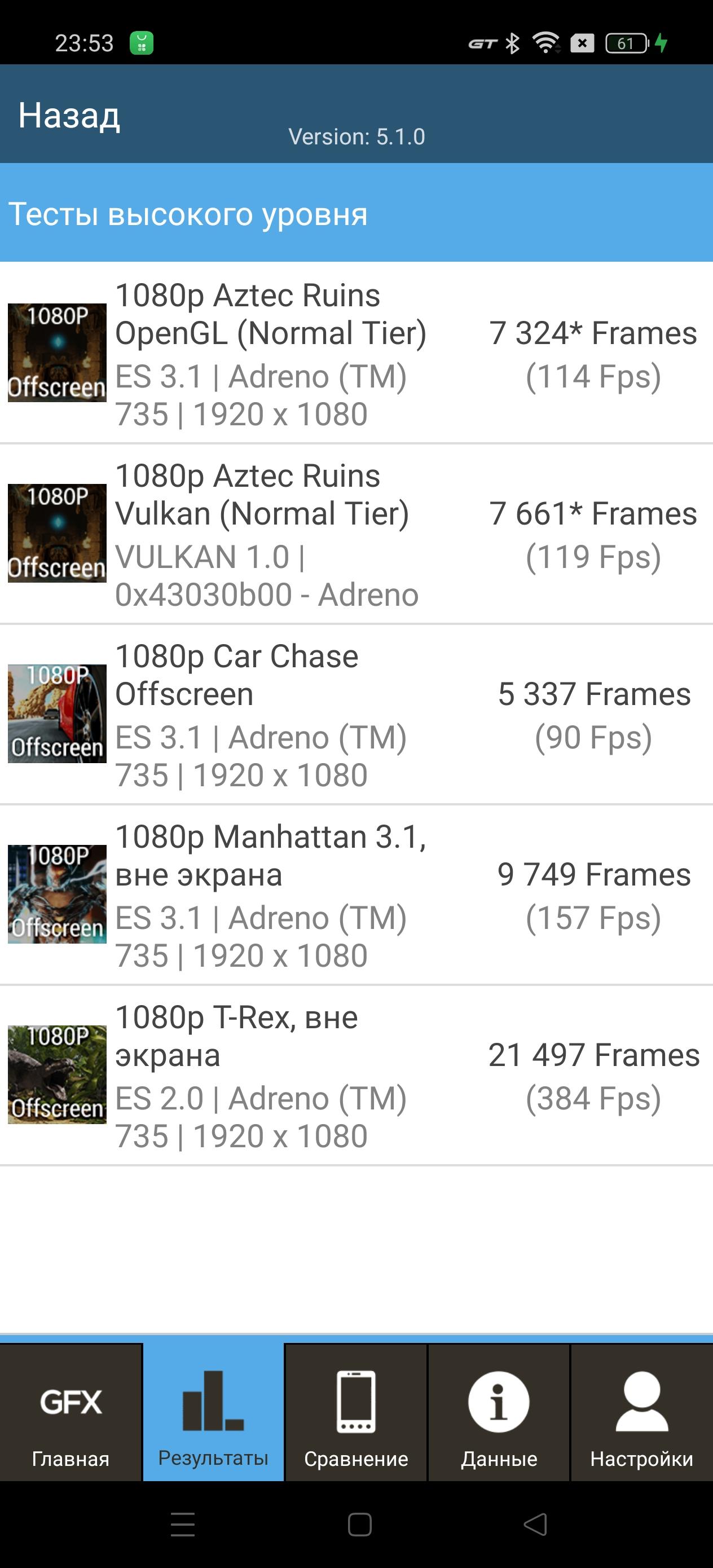Select the 1080p T-Rex result row
Viewport: 713px width, 1568px height.
(x=356, y=1076)
